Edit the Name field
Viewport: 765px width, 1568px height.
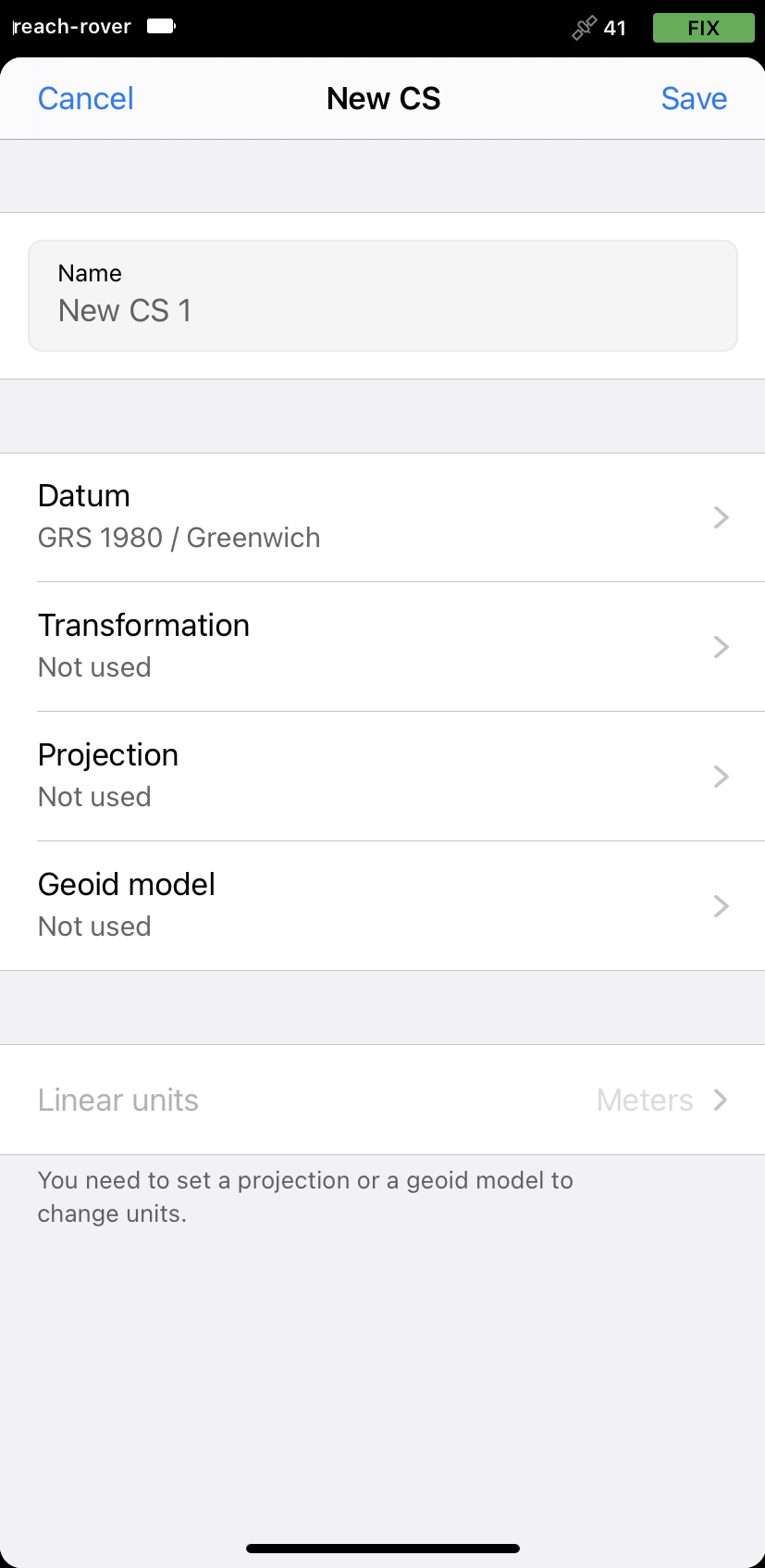(383, 296)
